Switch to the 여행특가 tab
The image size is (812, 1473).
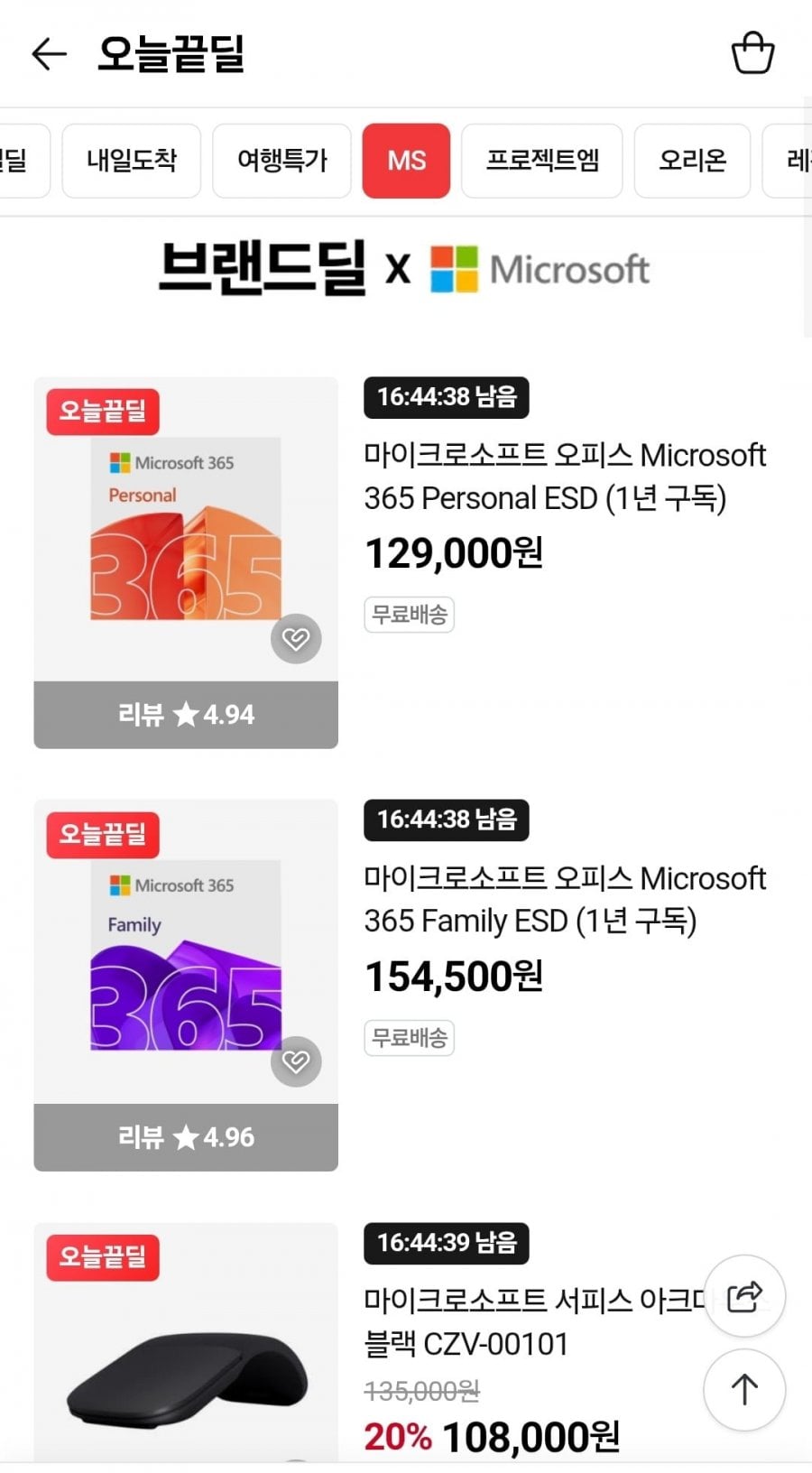(x=281, y=161)
